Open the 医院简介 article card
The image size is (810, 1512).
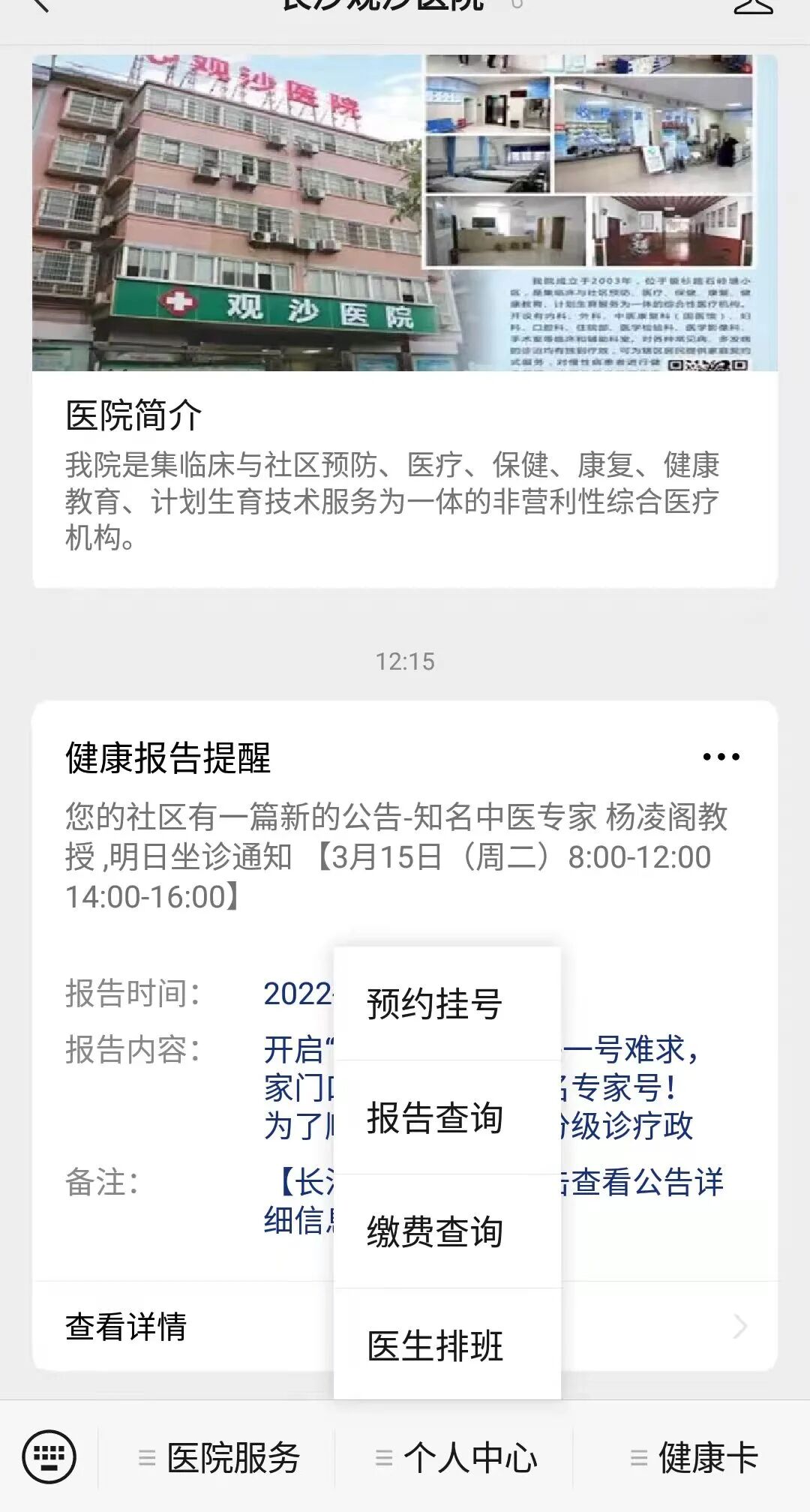(x=405, y=322)
